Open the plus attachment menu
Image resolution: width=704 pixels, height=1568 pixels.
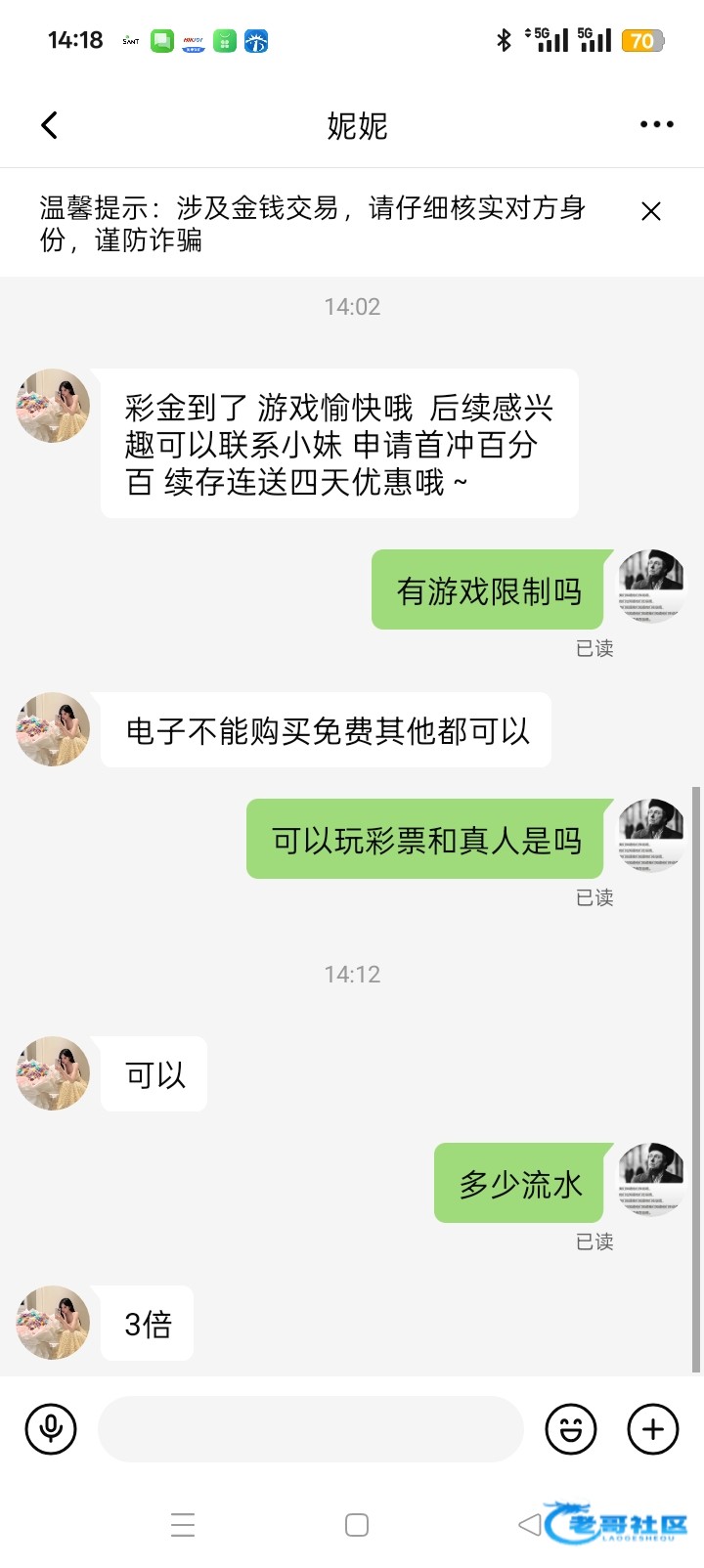click(652, 1429)
